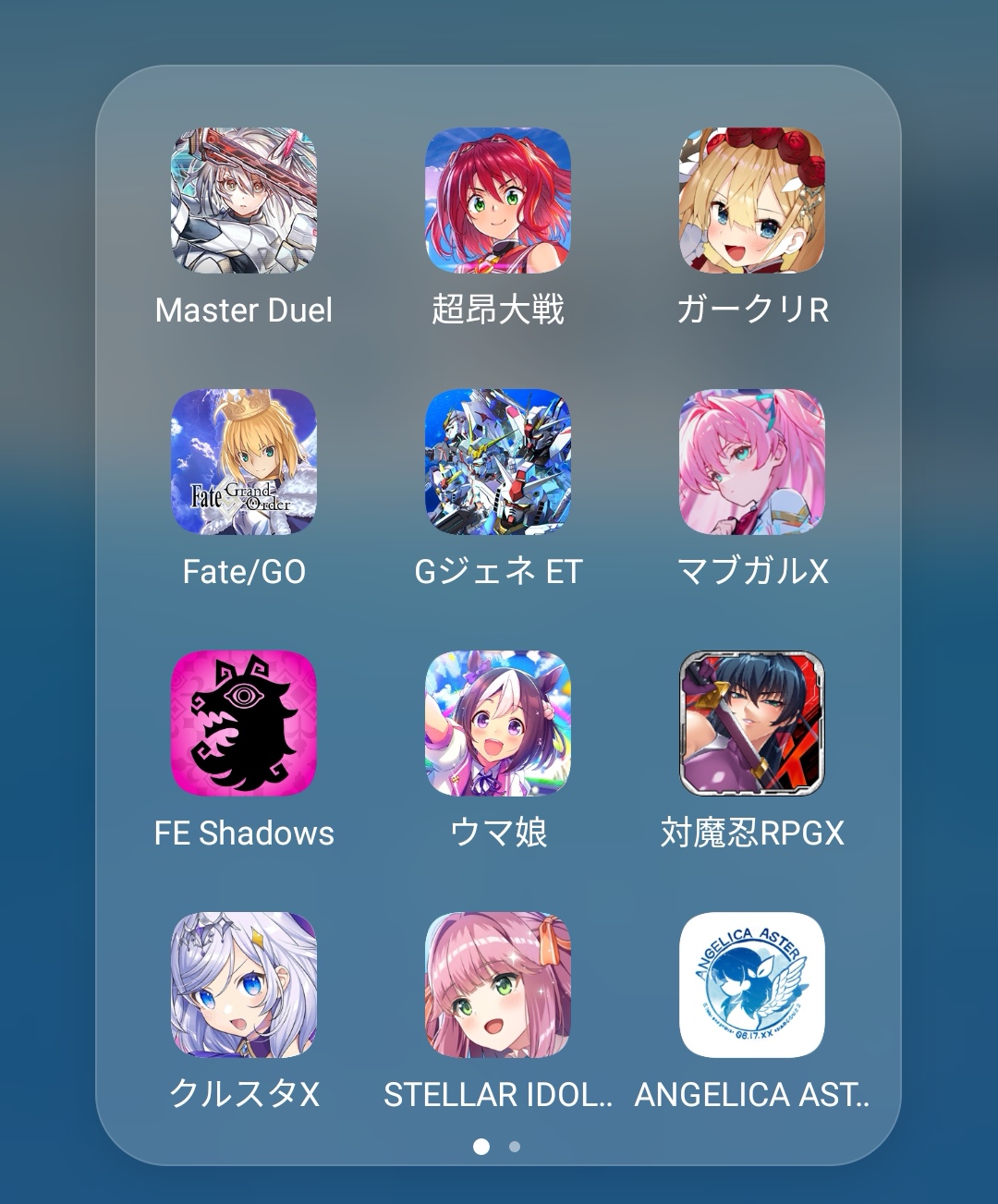
Task: Launch GジェネET
Action: (x=498, y=462)
